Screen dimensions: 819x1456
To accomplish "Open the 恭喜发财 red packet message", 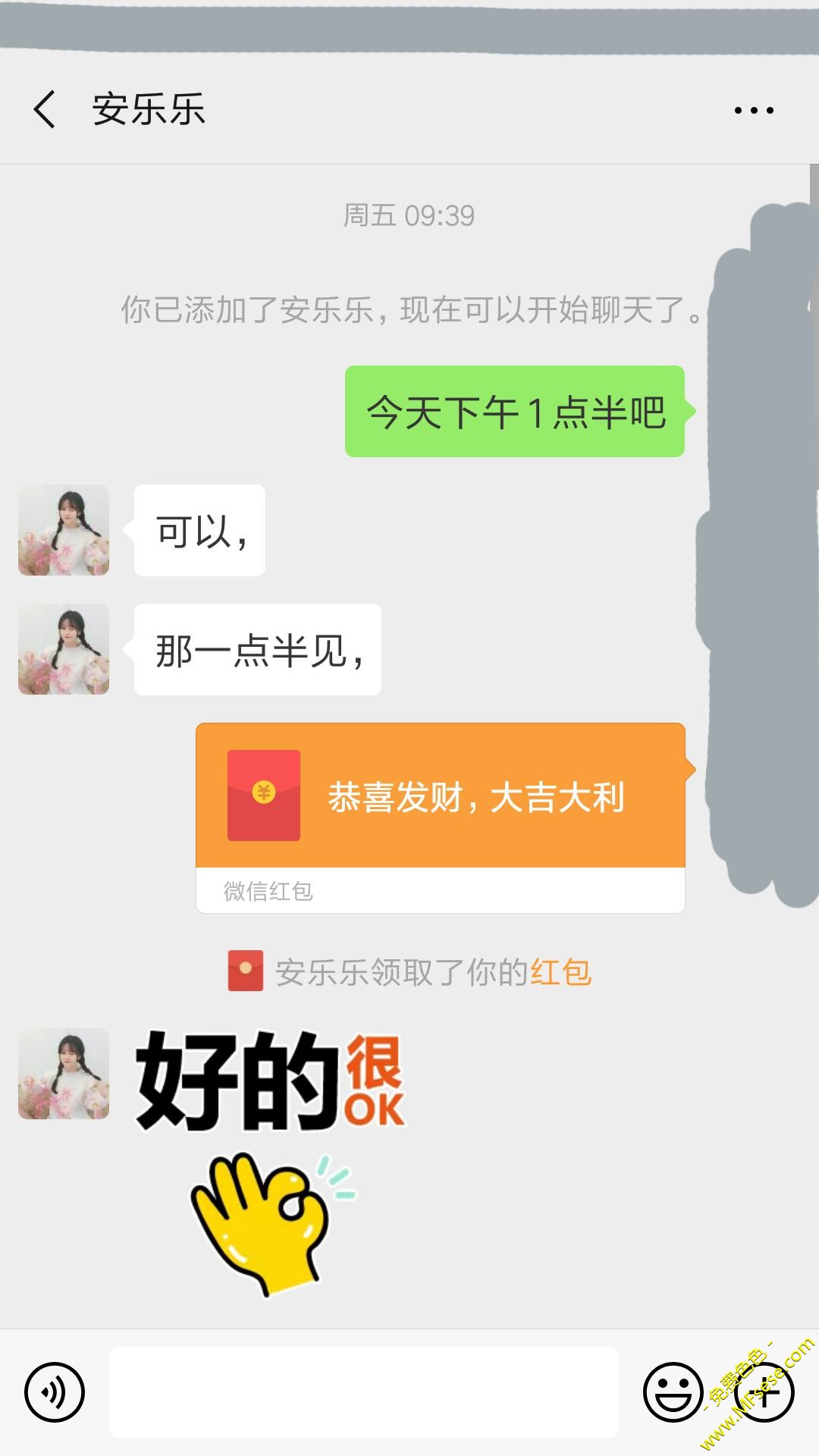I will (440, 796).
